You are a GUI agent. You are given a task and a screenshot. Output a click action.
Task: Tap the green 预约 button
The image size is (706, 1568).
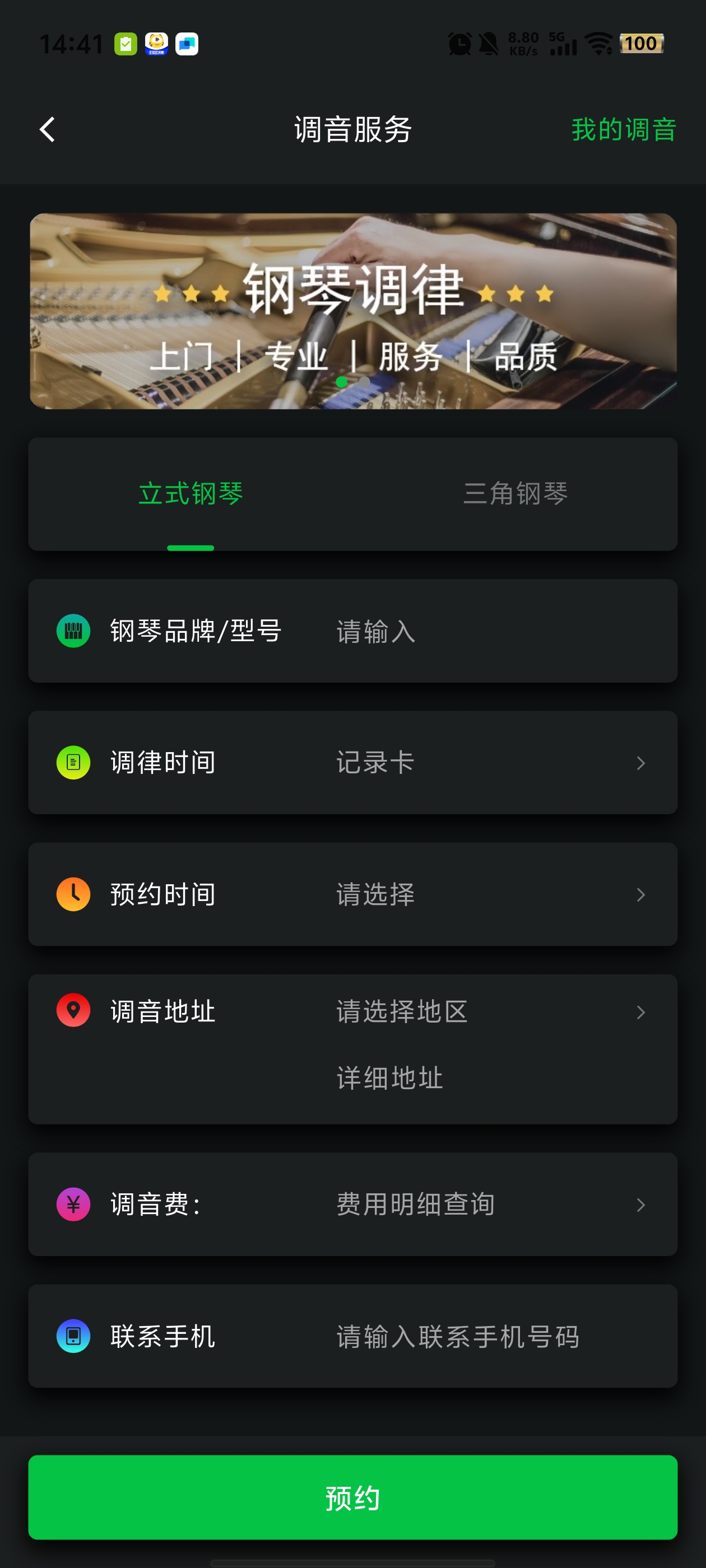(352, 1497)
